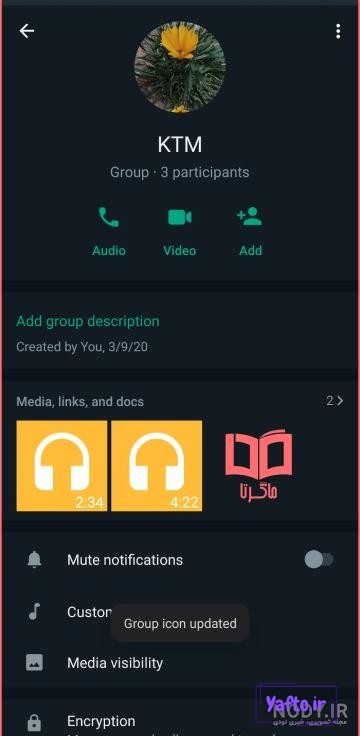This screenshot has width=360, height=736.
Task: Start an Audio group call
Action: [109, 231]
